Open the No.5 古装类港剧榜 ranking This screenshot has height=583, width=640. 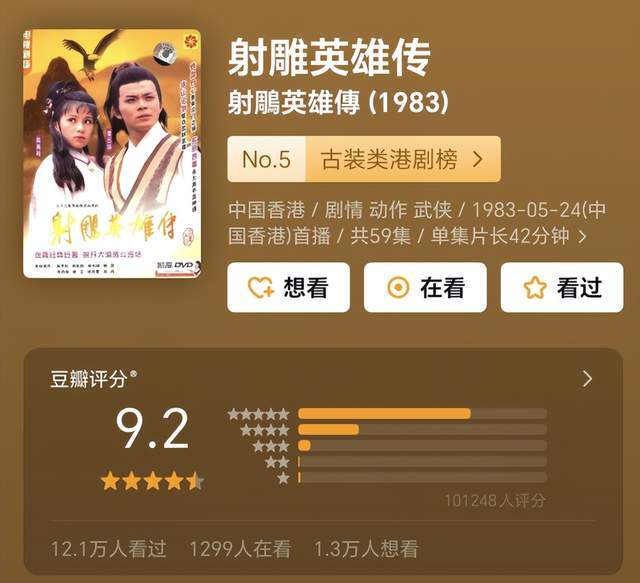[x=363, y=159]
